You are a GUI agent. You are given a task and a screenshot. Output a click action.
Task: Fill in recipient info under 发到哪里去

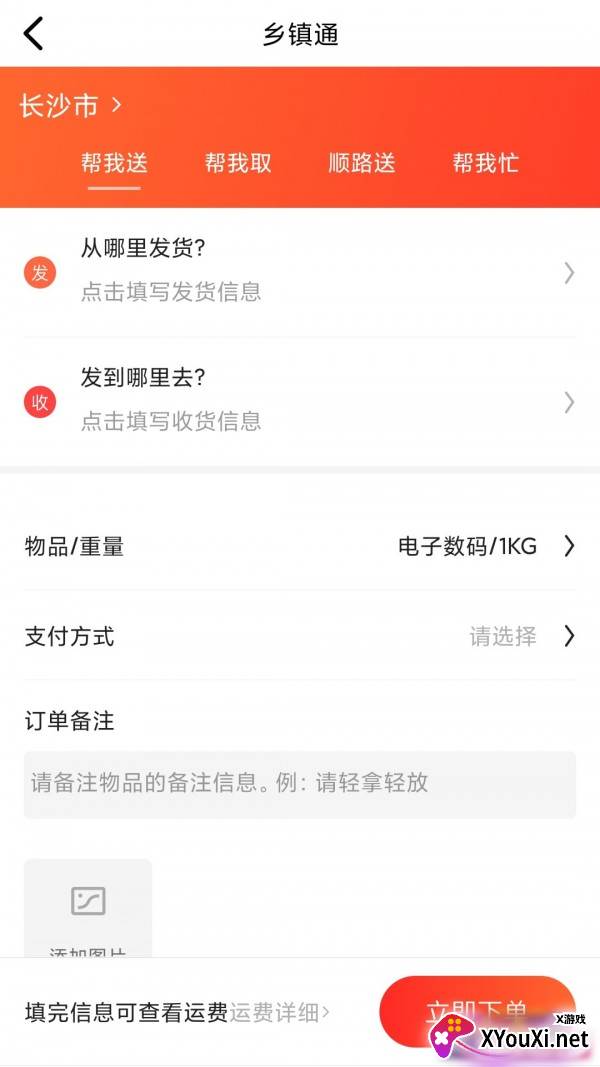pyautogui.click(x=300, y=401)
